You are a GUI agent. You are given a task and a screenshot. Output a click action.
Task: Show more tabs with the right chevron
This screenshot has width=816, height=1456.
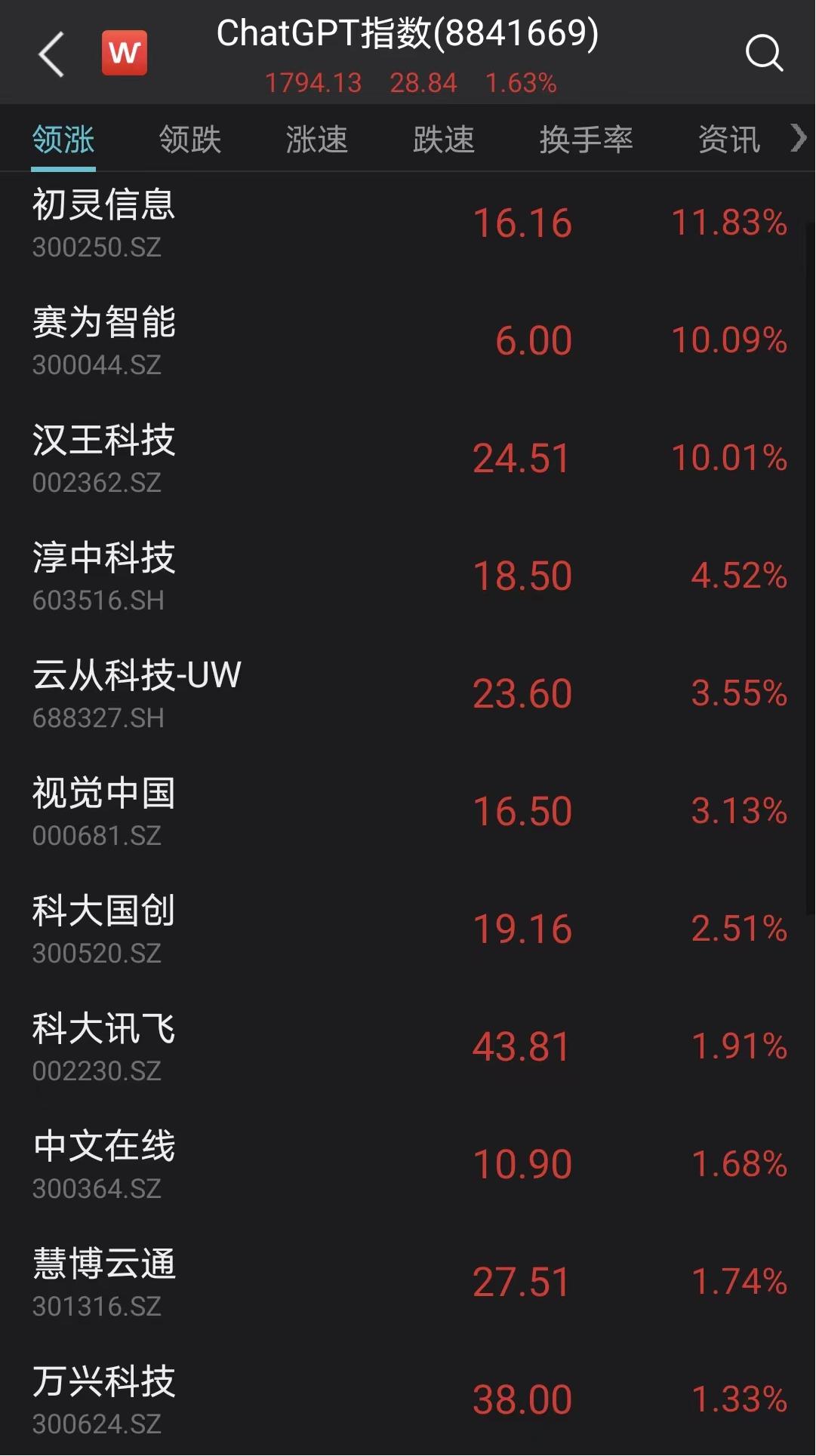coord(799,138)
